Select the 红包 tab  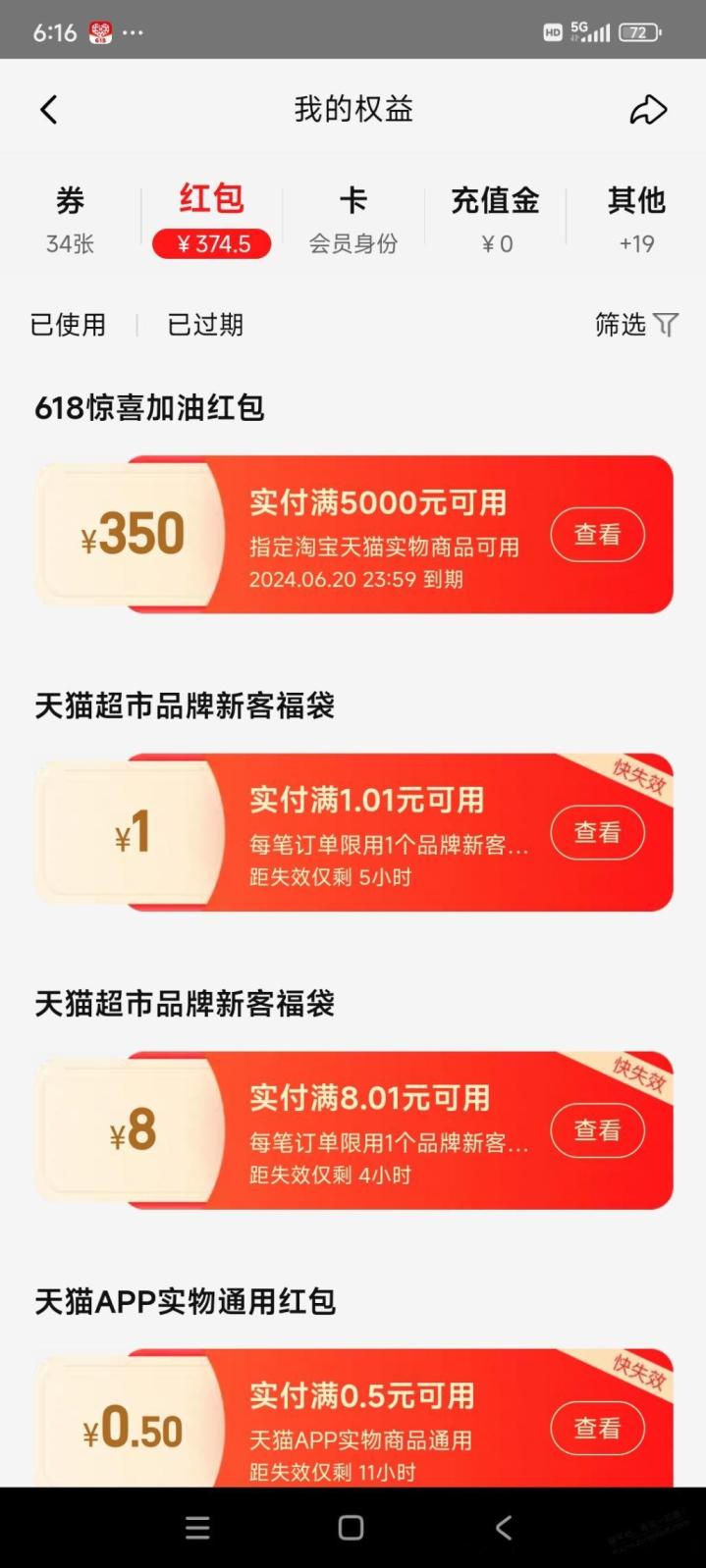(211, 220)
